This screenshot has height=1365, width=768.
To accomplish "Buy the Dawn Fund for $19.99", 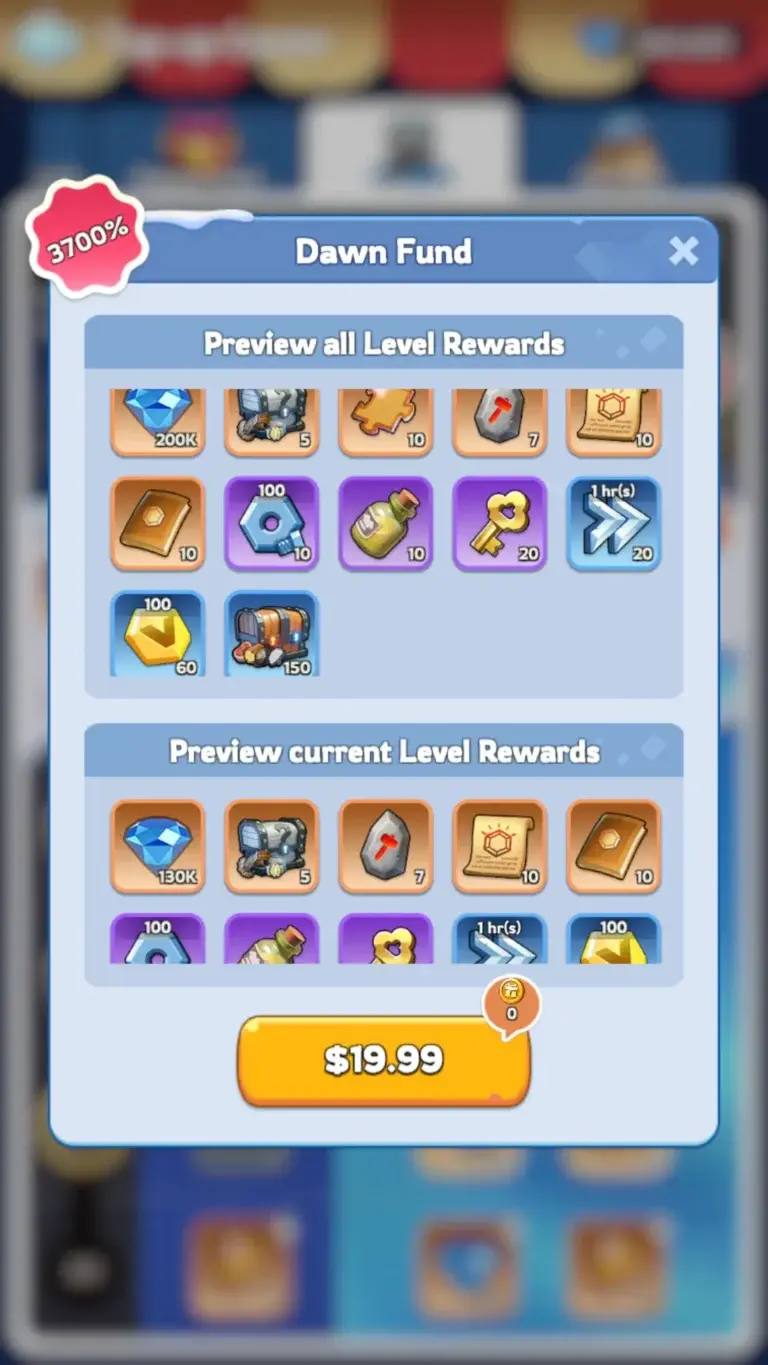I will [383, 1061].
